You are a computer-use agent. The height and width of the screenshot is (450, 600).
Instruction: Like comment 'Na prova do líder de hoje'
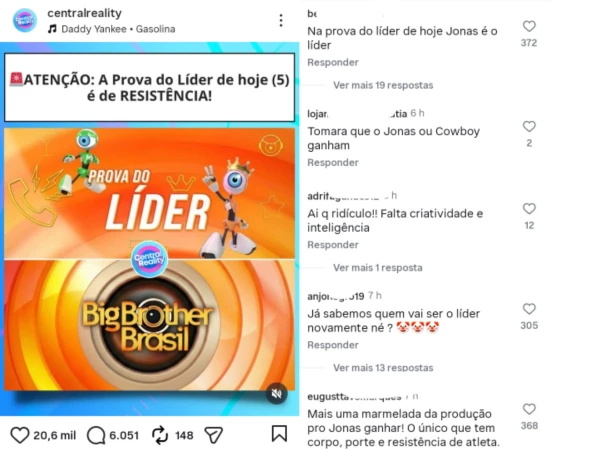[529, 27]
